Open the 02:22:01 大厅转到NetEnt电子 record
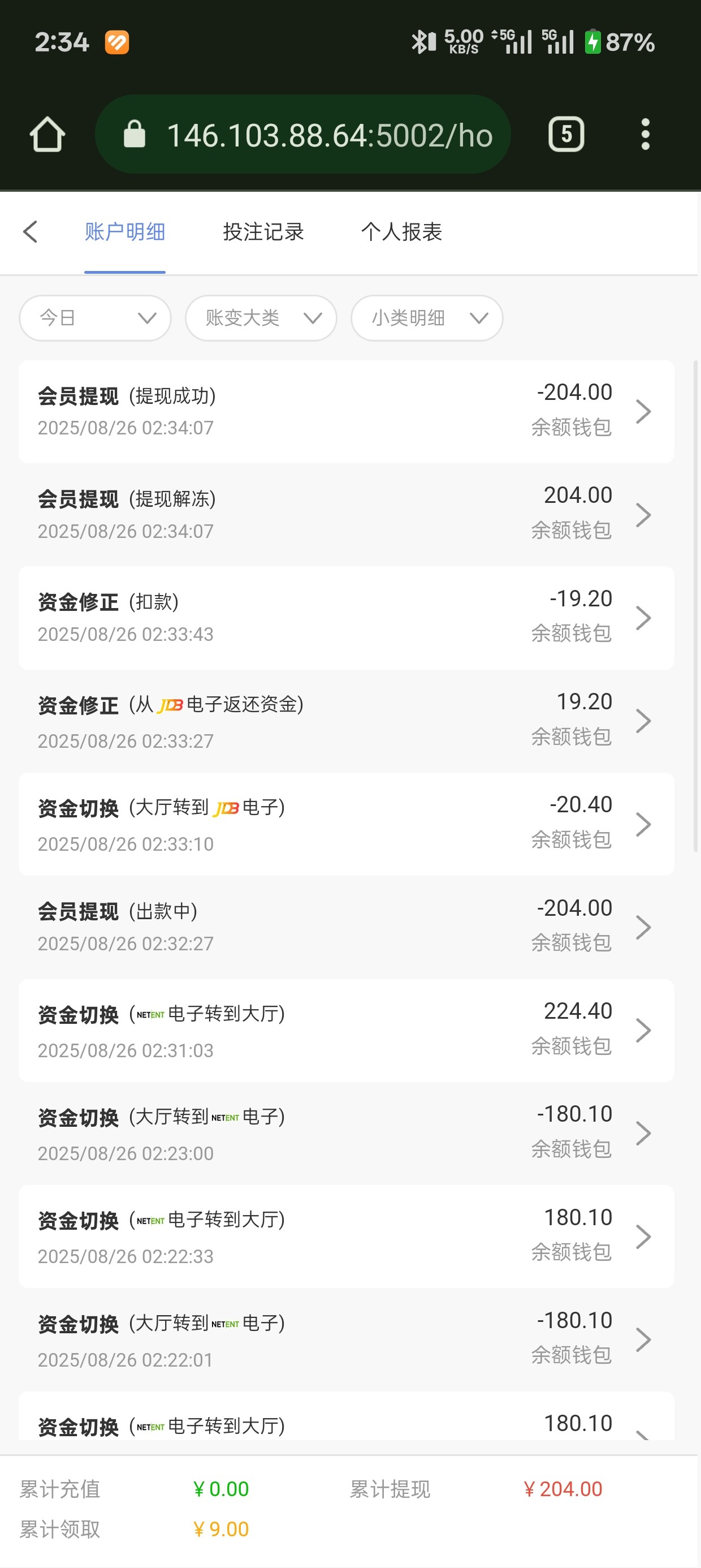 [x=345, y=1339]
